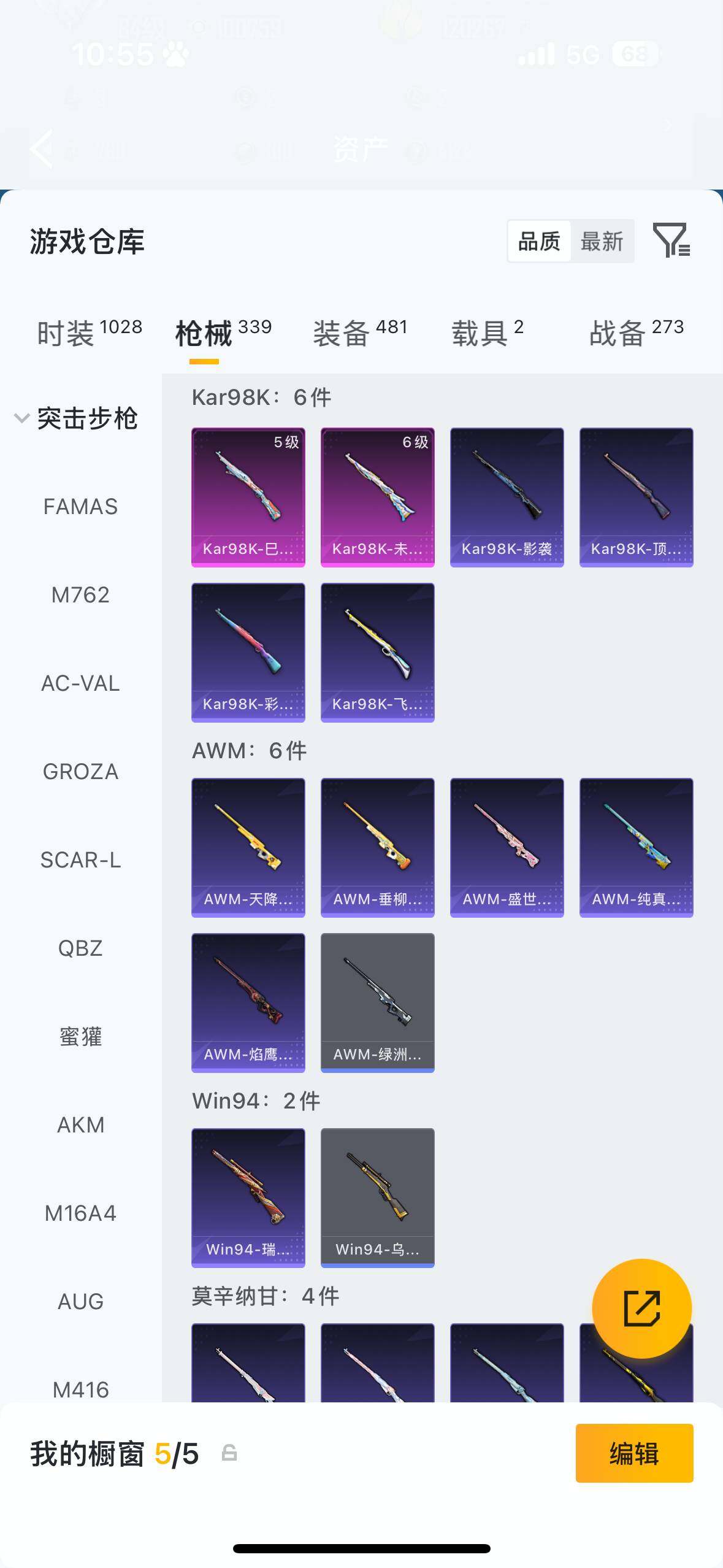Screen dimensions: 723x1568
Task: Sort by 最新
Action: pyautogui.click(x=602, y=241)
